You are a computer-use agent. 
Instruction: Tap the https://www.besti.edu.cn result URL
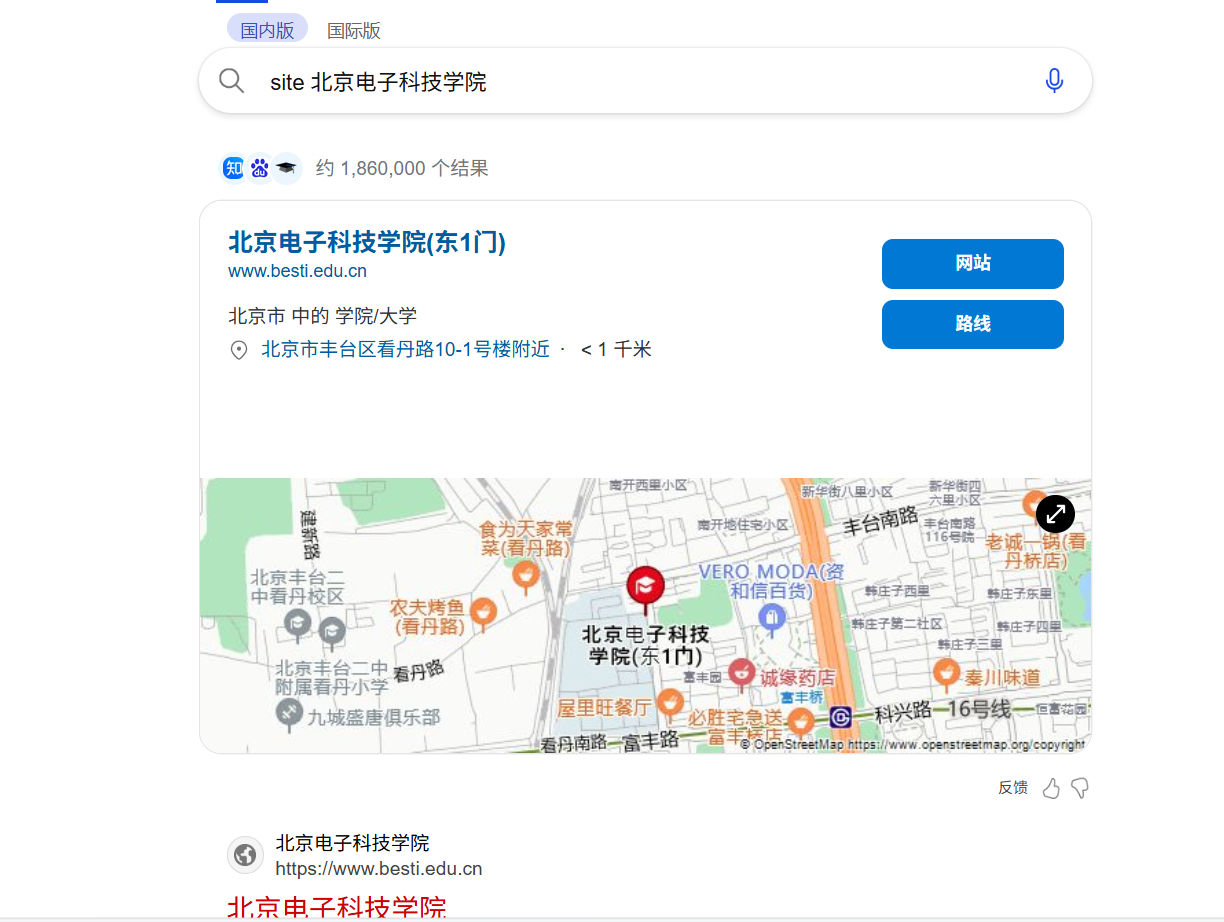click(379, 869)
